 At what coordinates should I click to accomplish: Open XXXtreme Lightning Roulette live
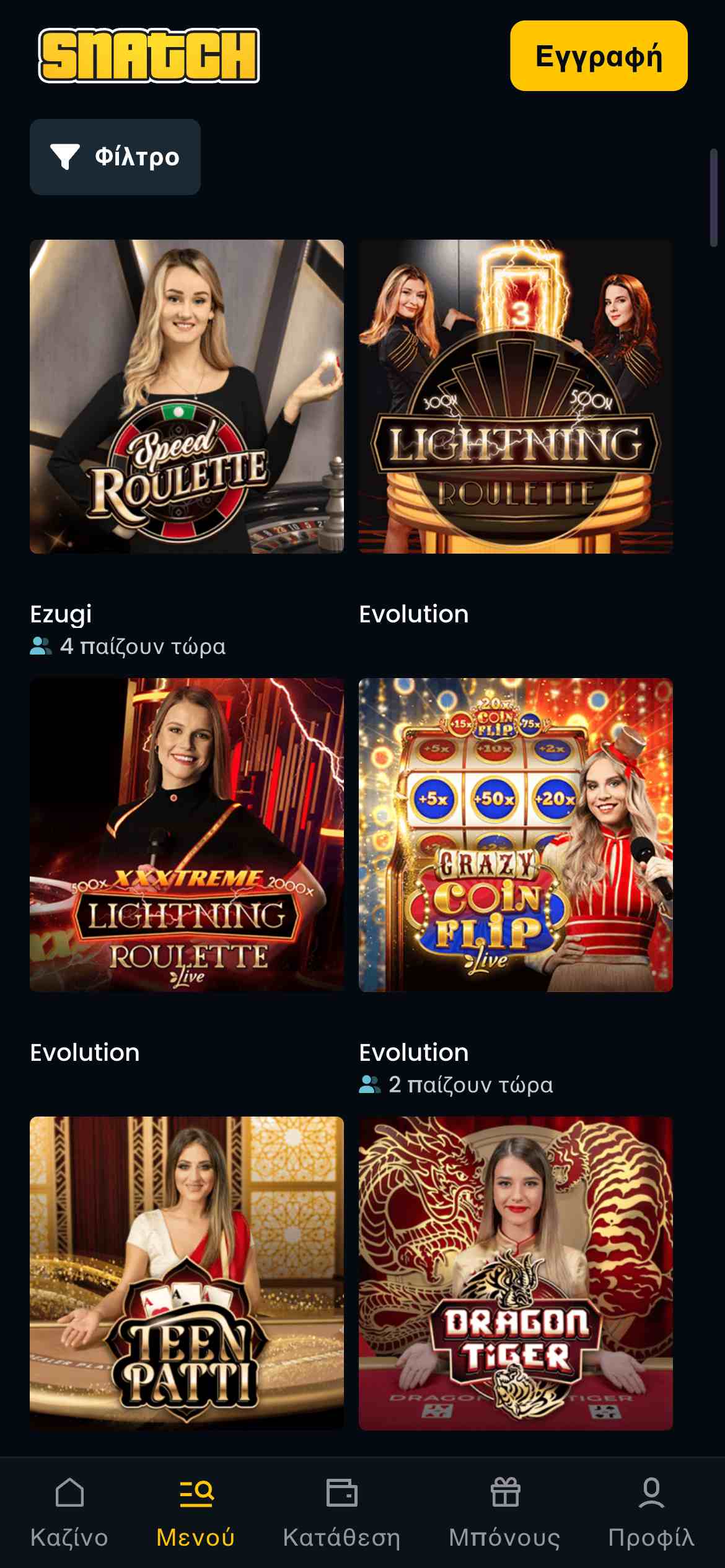click(x=187, y=835)
